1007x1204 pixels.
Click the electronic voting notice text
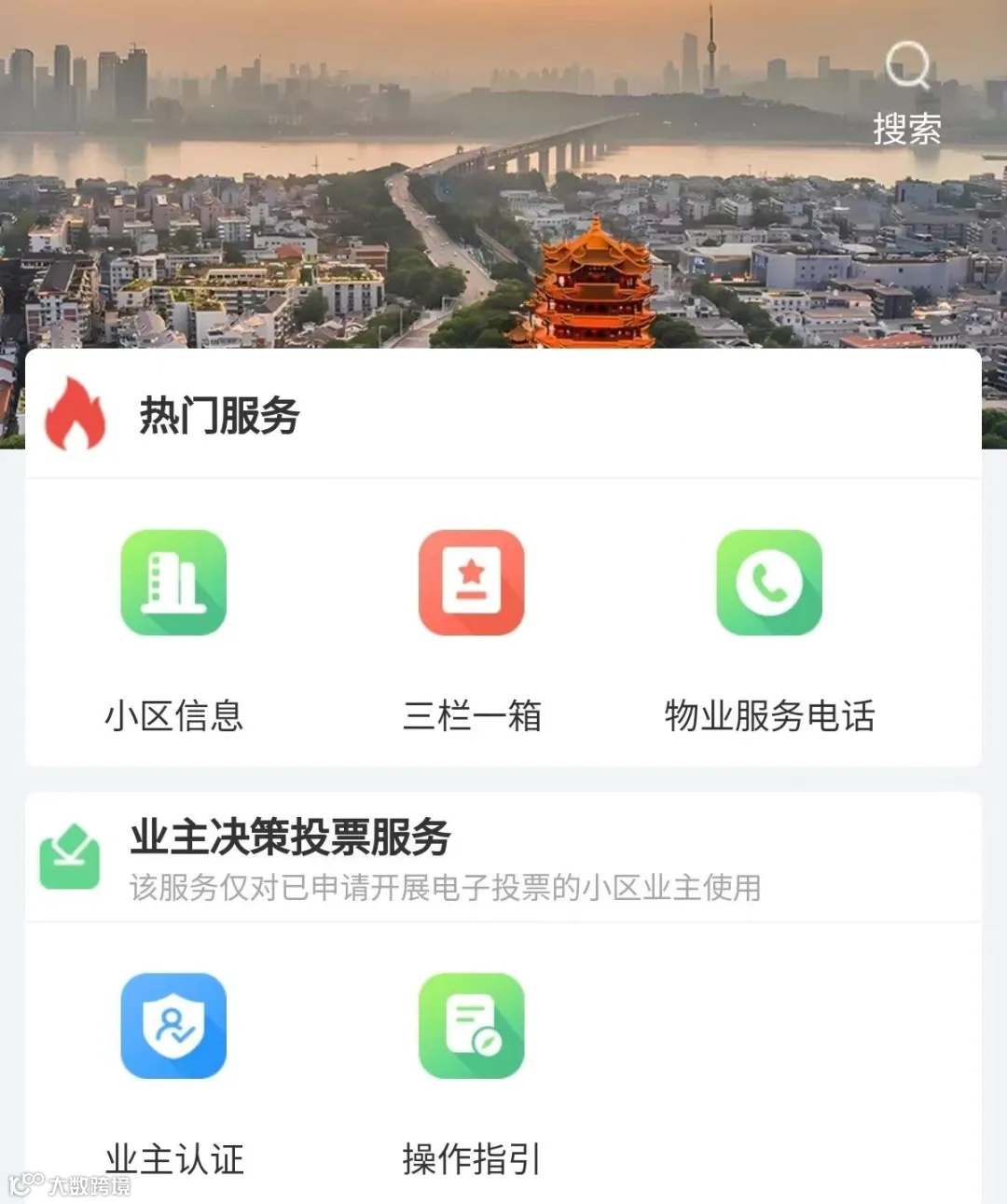(x=445, y=888)
